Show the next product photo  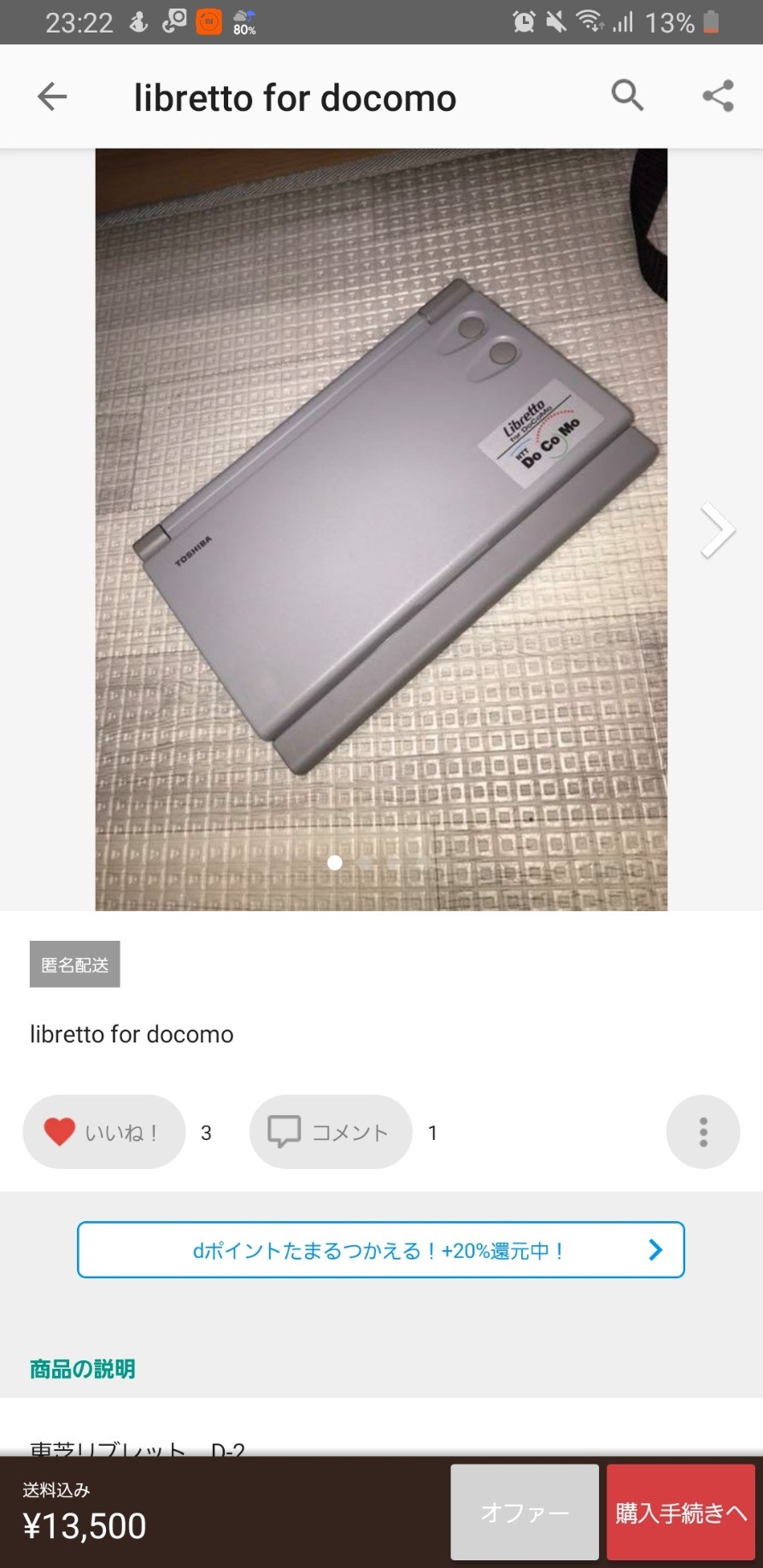click(x=717, y=531)
